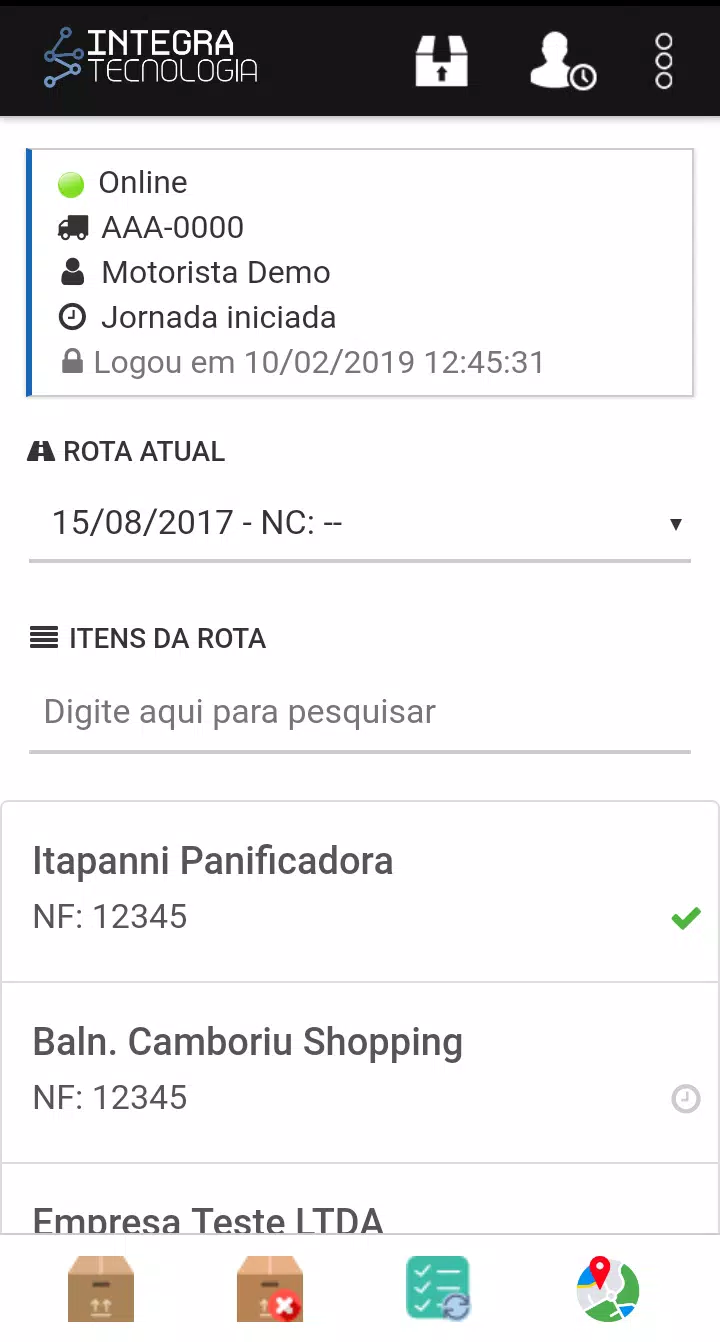
Task: Tap the checklist sync icon in bottom bar
Action: click(x=438, y=1289)
